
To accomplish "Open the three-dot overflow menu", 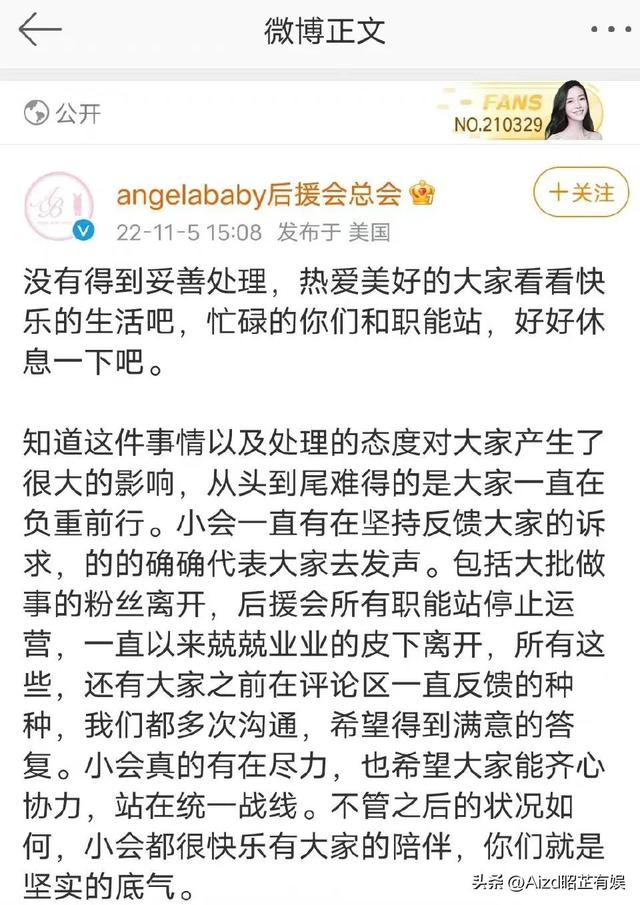I will tap(609, 30).
